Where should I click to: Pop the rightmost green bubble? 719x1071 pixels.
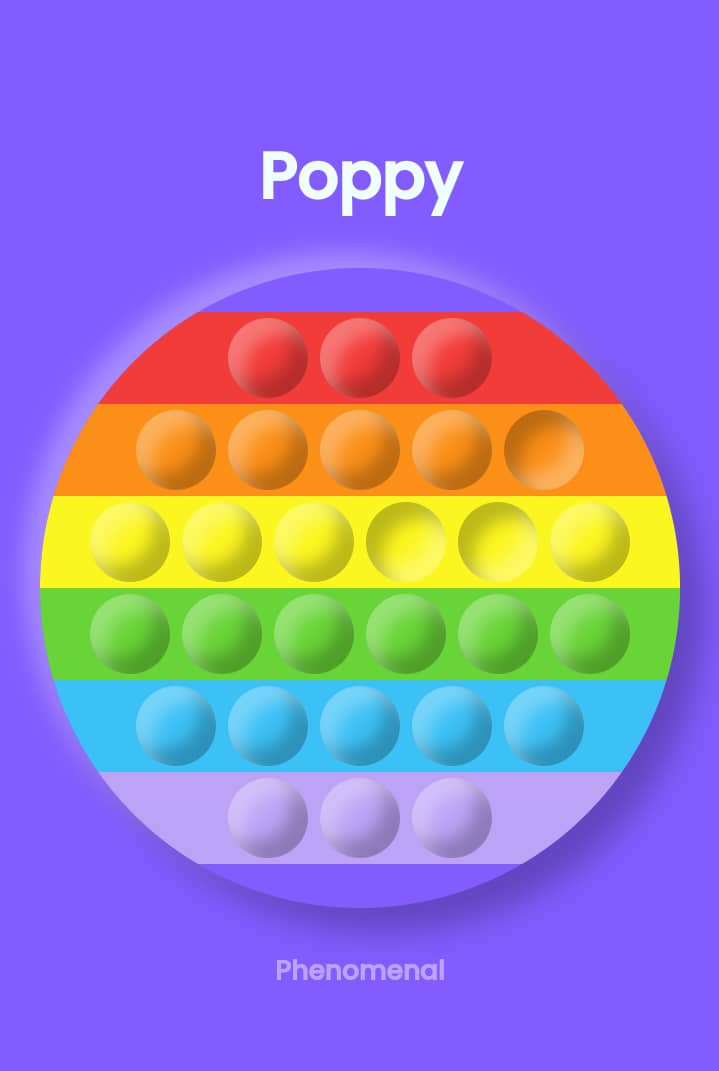click(x=590, y=634)
